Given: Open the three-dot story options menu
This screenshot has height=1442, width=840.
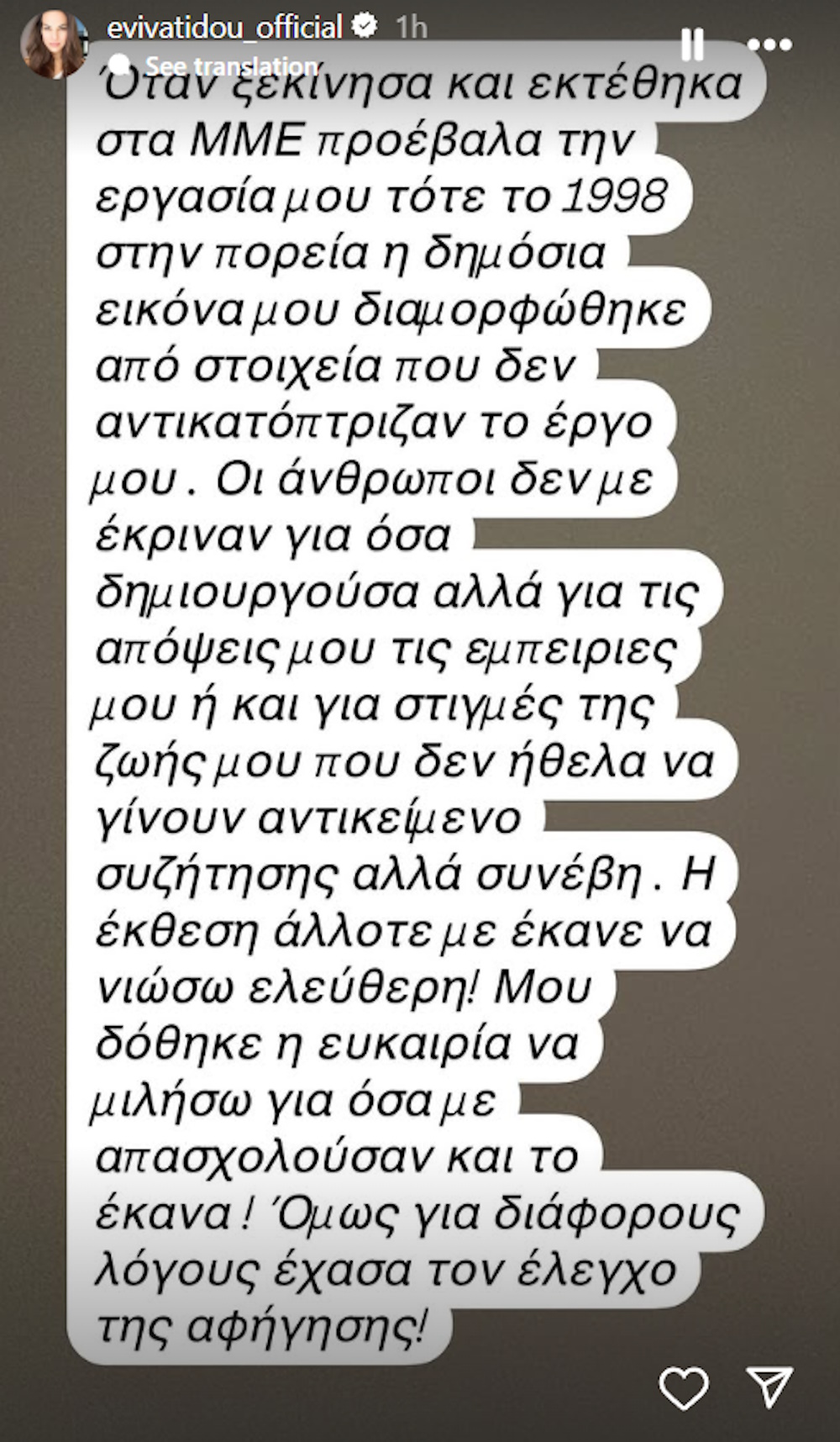Looking at the screenshot, I should pyautogui.click(x=769, y=45).
